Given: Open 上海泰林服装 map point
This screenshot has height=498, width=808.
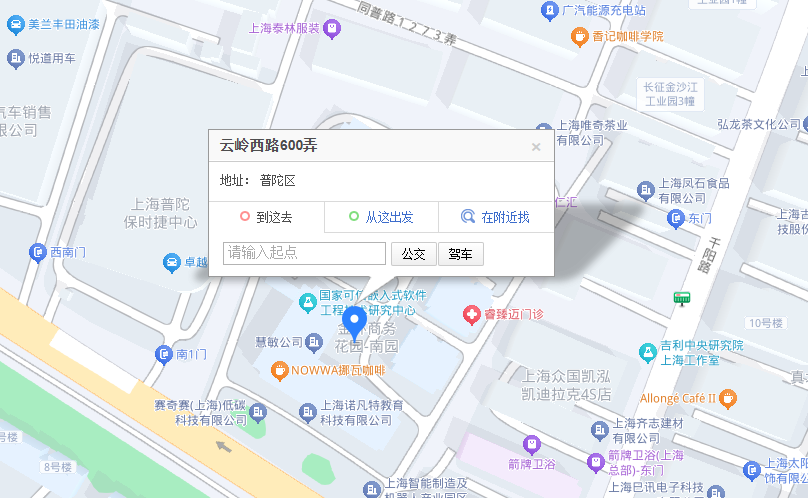Looking at the screenshot, I should click(333, 28).
